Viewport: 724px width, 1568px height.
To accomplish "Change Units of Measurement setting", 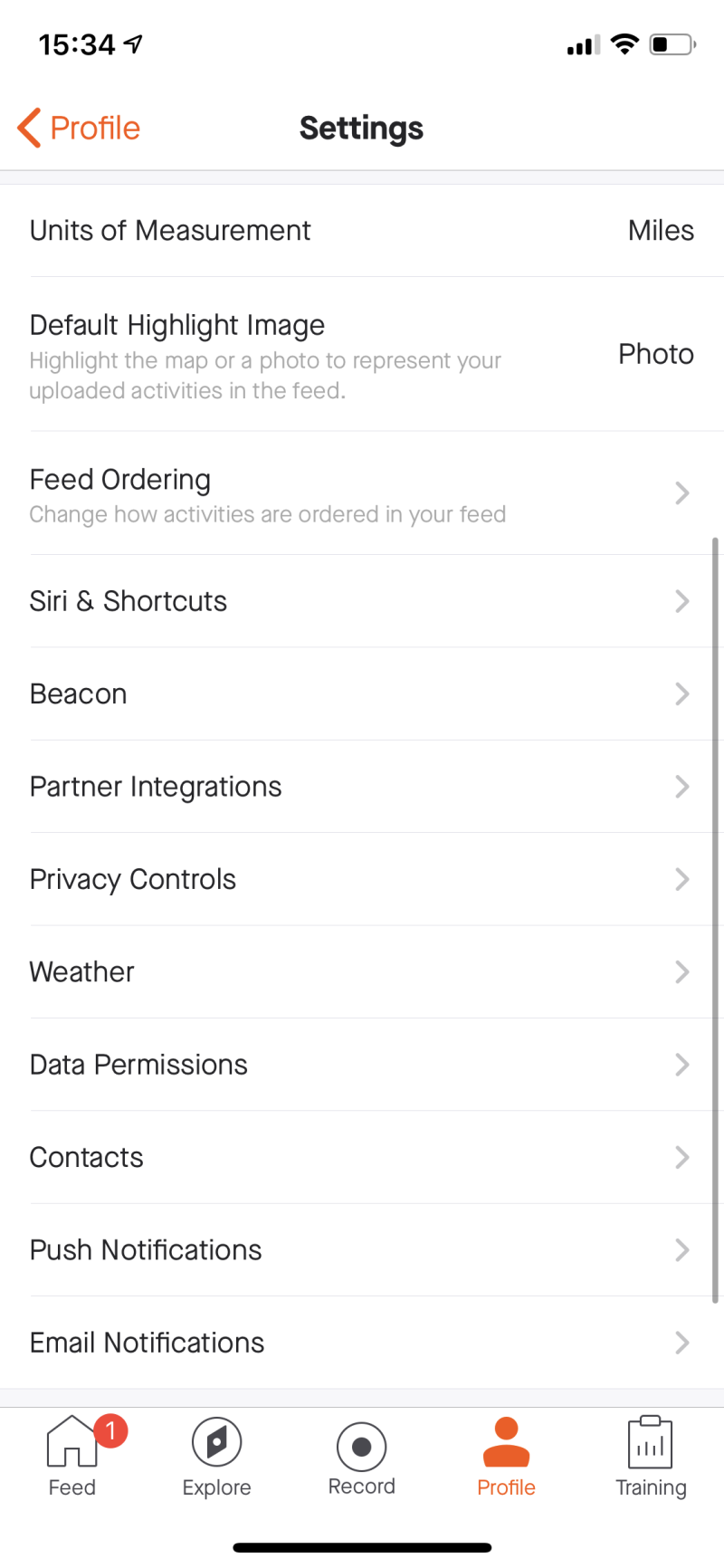I will 362,231.
